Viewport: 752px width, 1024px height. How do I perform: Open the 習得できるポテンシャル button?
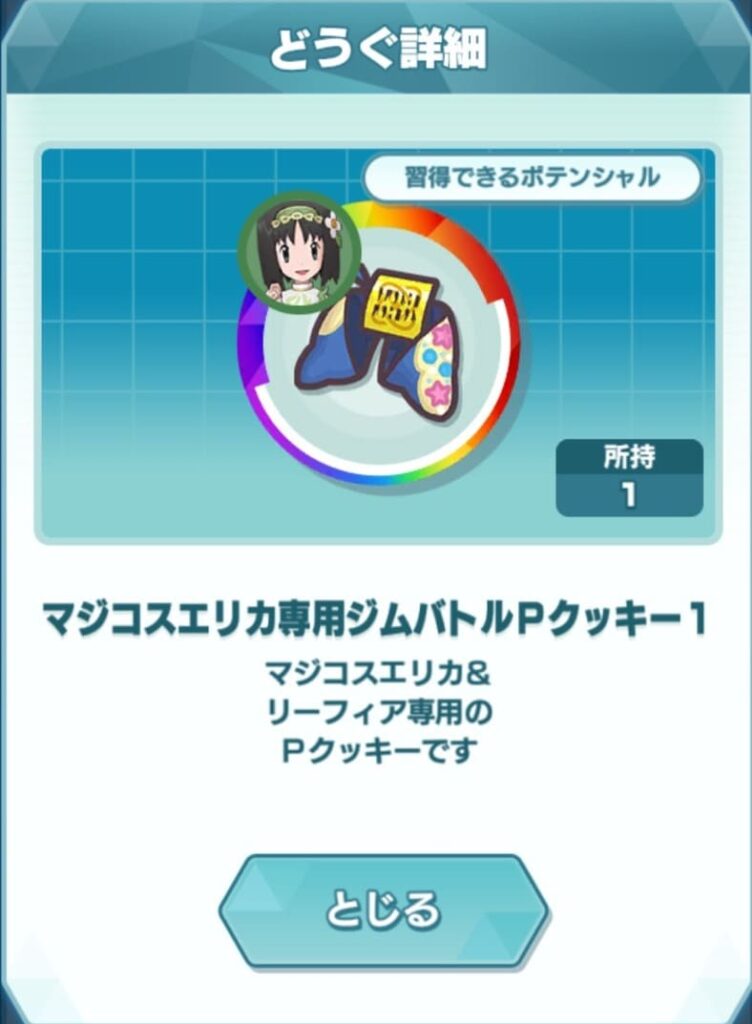click(532, 179)
